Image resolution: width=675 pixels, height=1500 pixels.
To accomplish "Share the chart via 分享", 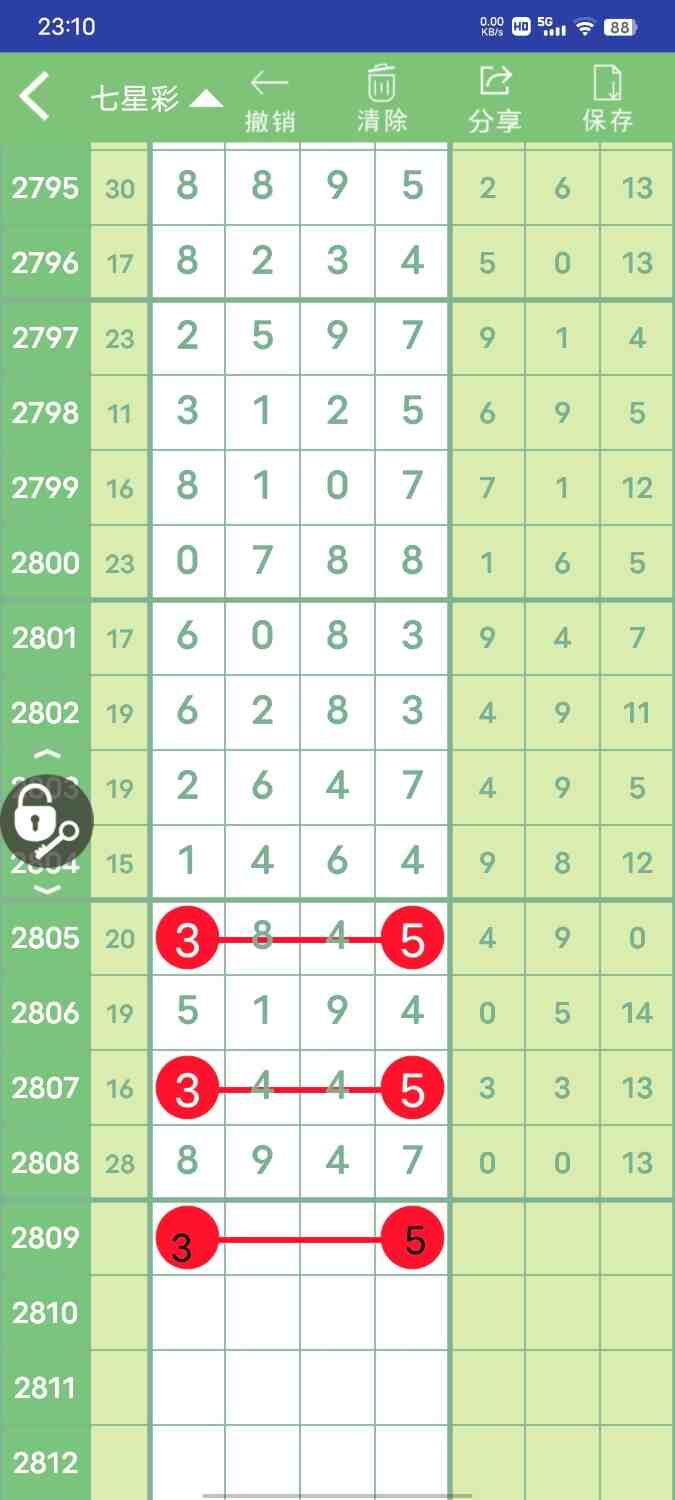I will tap(495, 100).
